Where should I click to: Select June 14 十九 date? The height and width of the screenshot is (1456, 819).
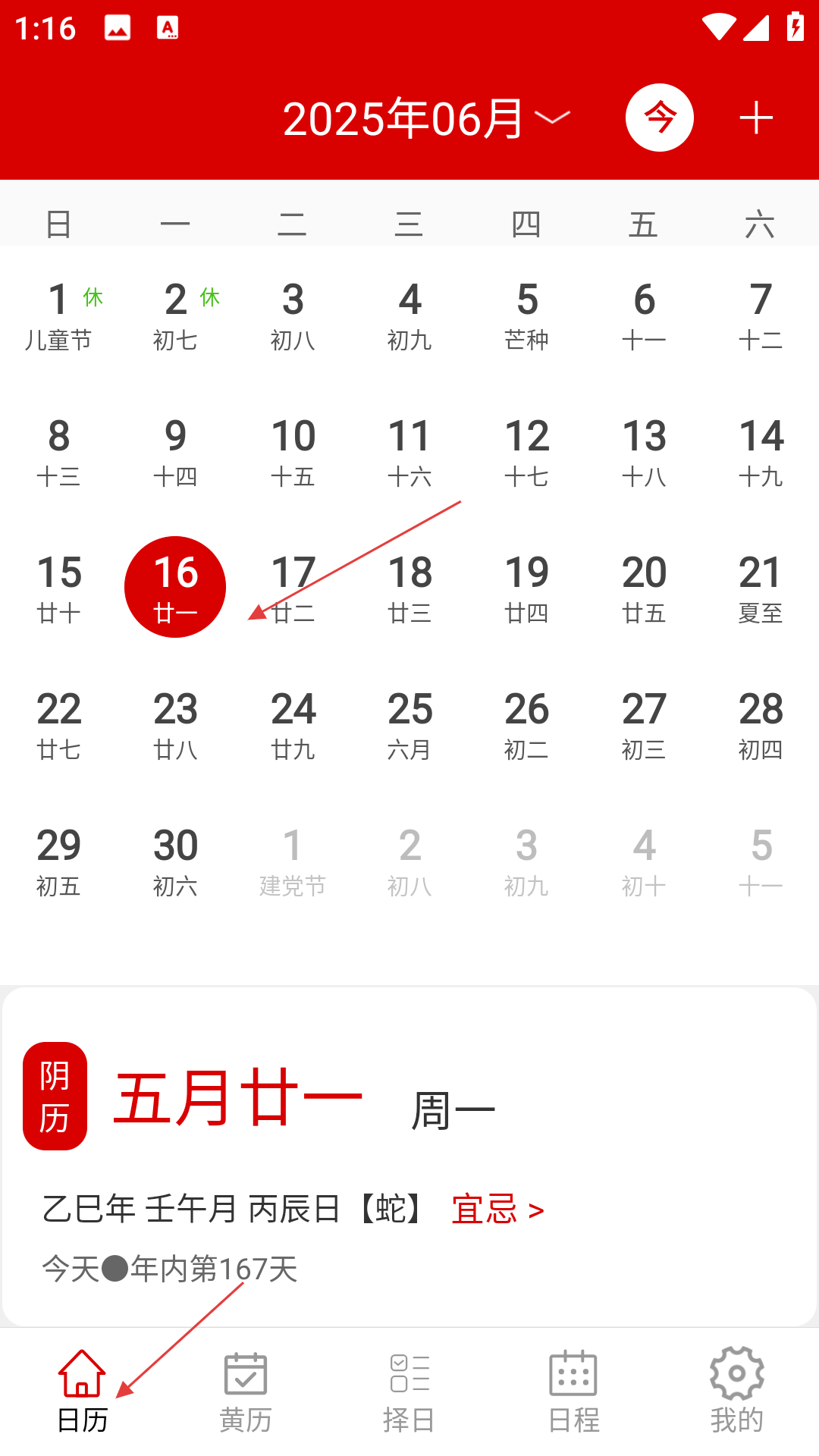pyautogui.click(x=761, y=452)
